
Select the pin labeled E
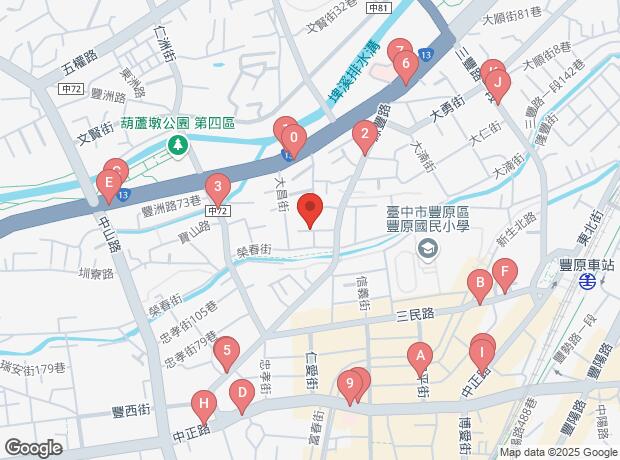(x=108, y=182)
